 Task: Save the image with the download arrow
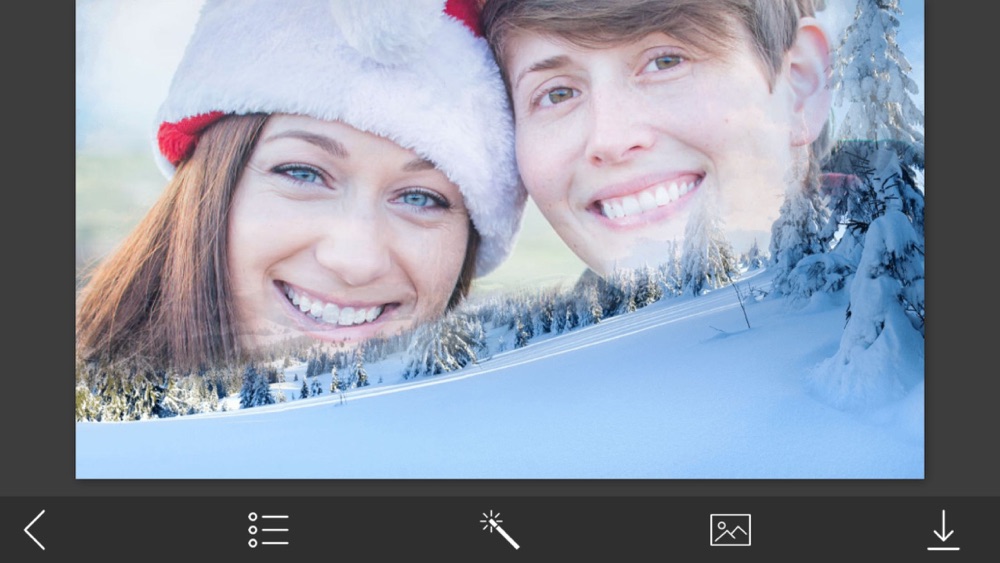click(x=943, y=530)
